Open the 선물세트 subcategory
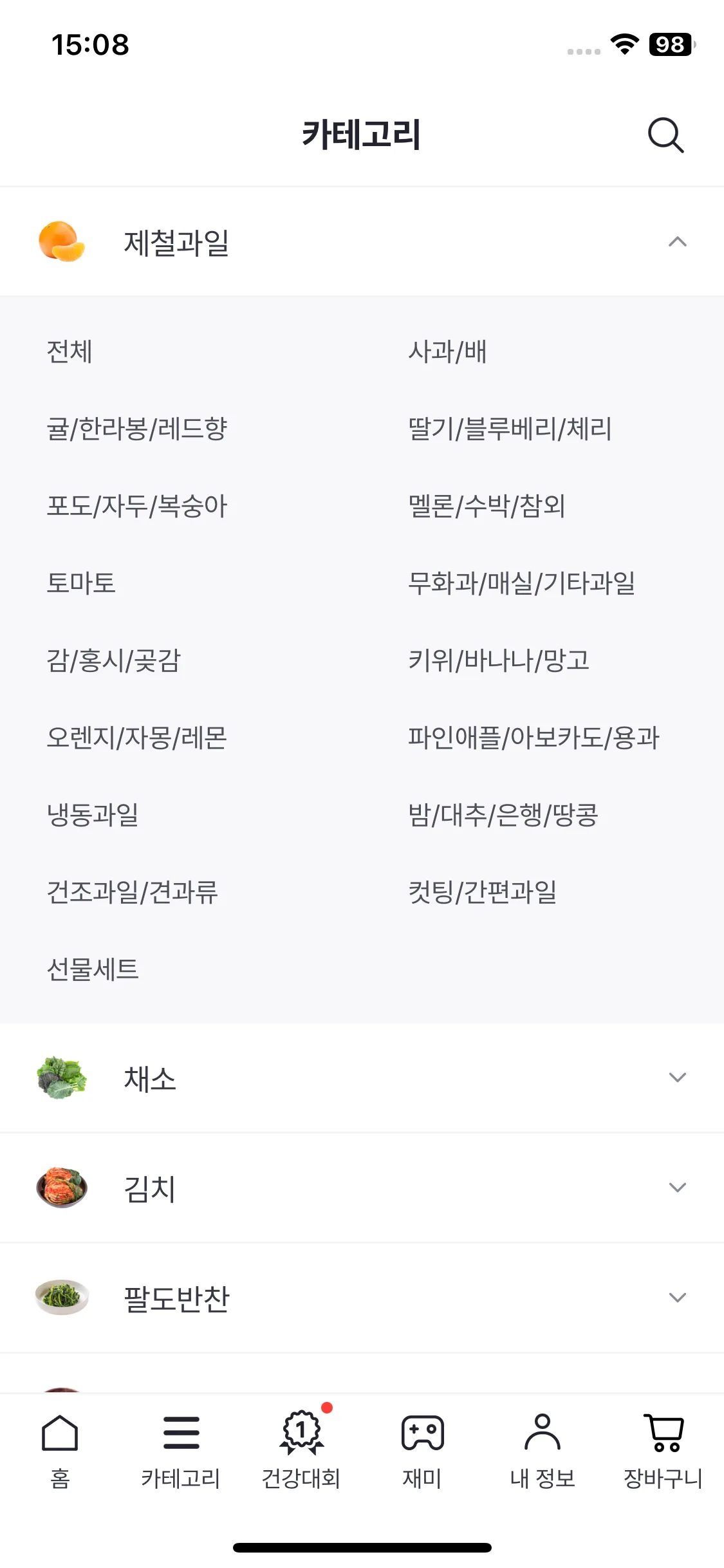 click(93, 969)
